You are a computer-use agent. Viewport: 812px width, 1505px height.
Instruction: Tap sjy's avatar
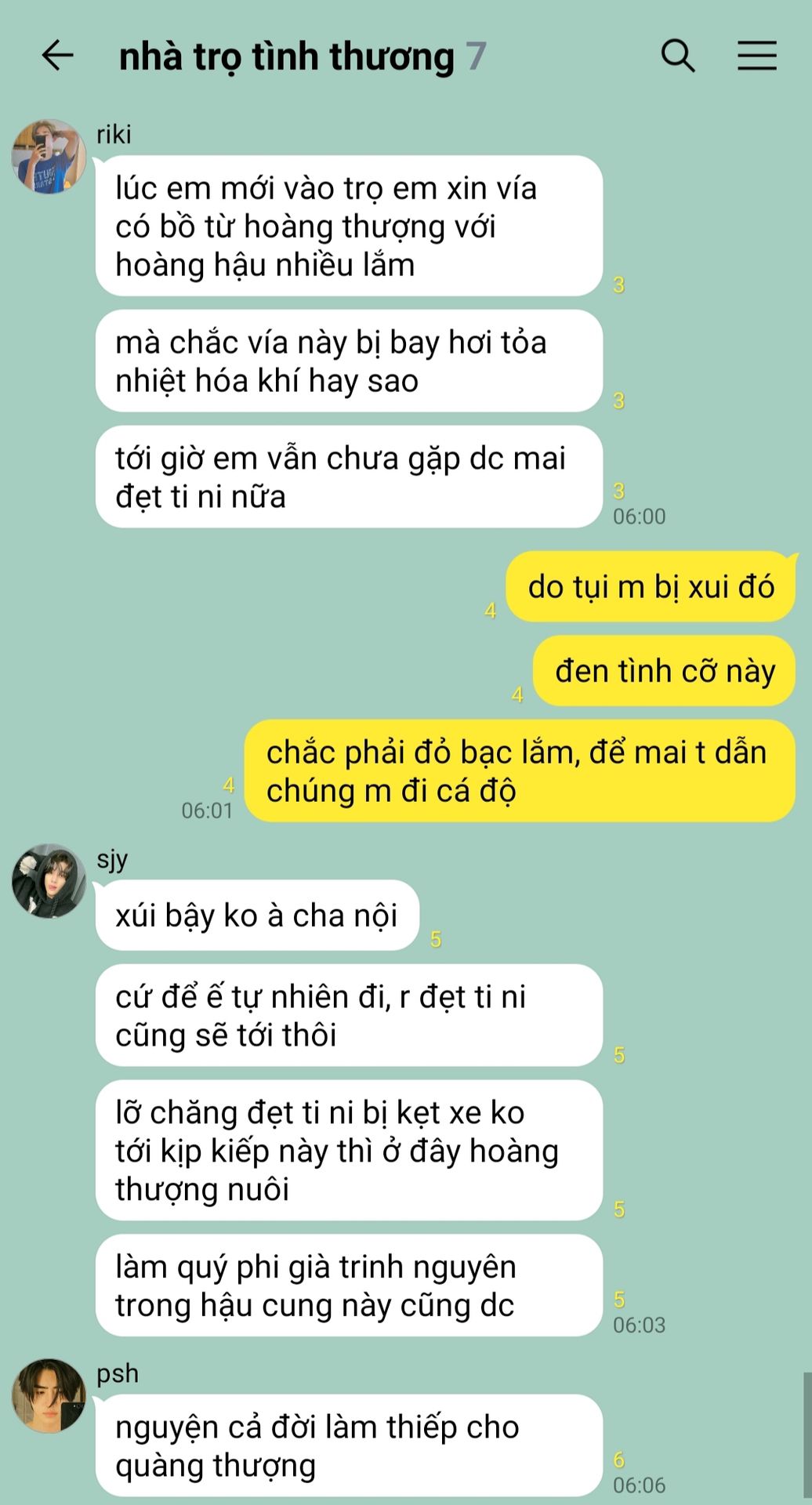(x=49, y=881)
